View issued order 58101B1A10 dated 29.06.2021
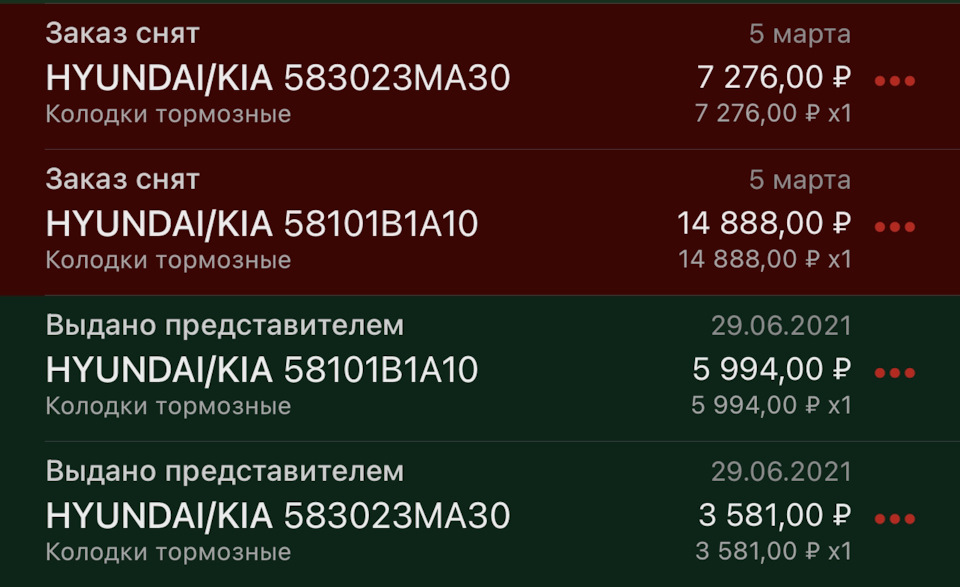 [262, 370]
